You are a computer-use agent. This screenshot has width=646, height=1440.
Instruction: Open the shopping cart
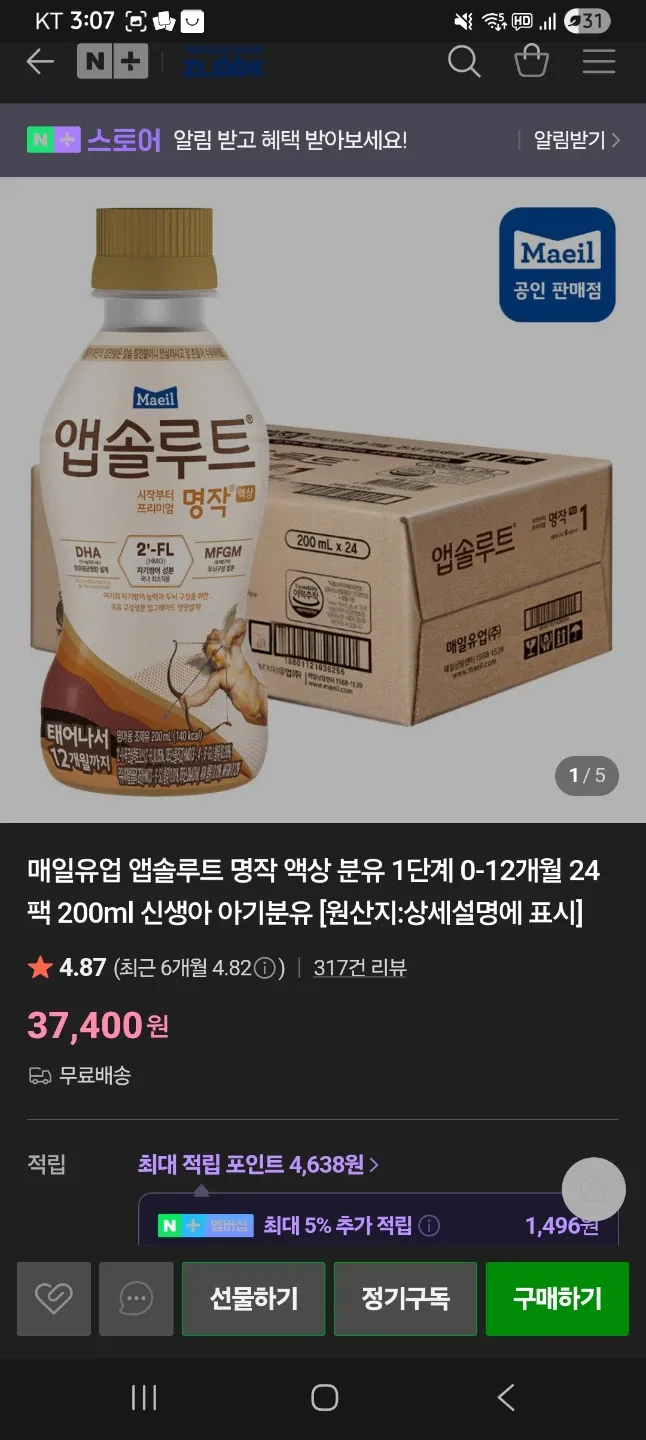pyautogui.click(x=531, y=62)
